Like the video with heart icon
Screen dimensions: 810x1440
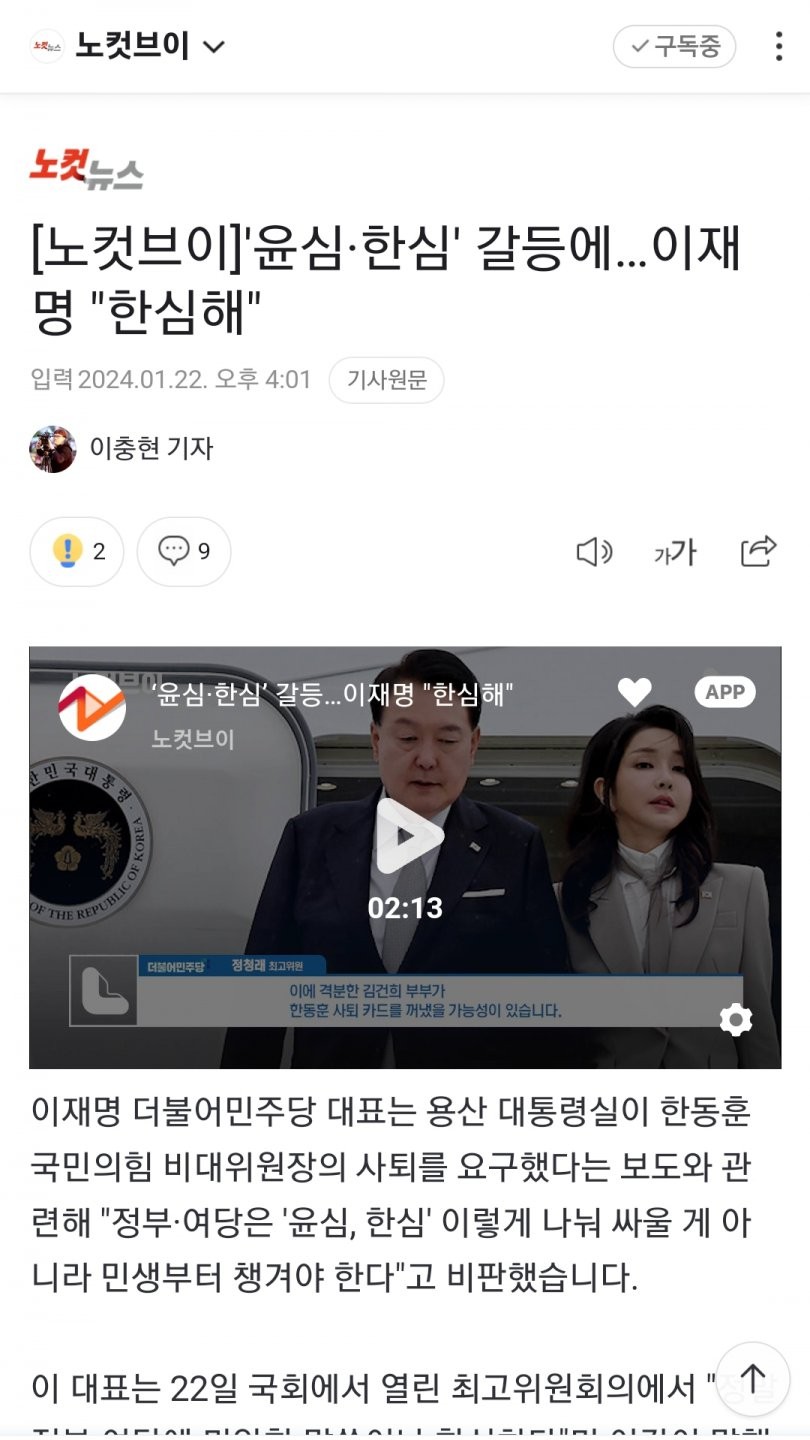[x=634, y=692]
